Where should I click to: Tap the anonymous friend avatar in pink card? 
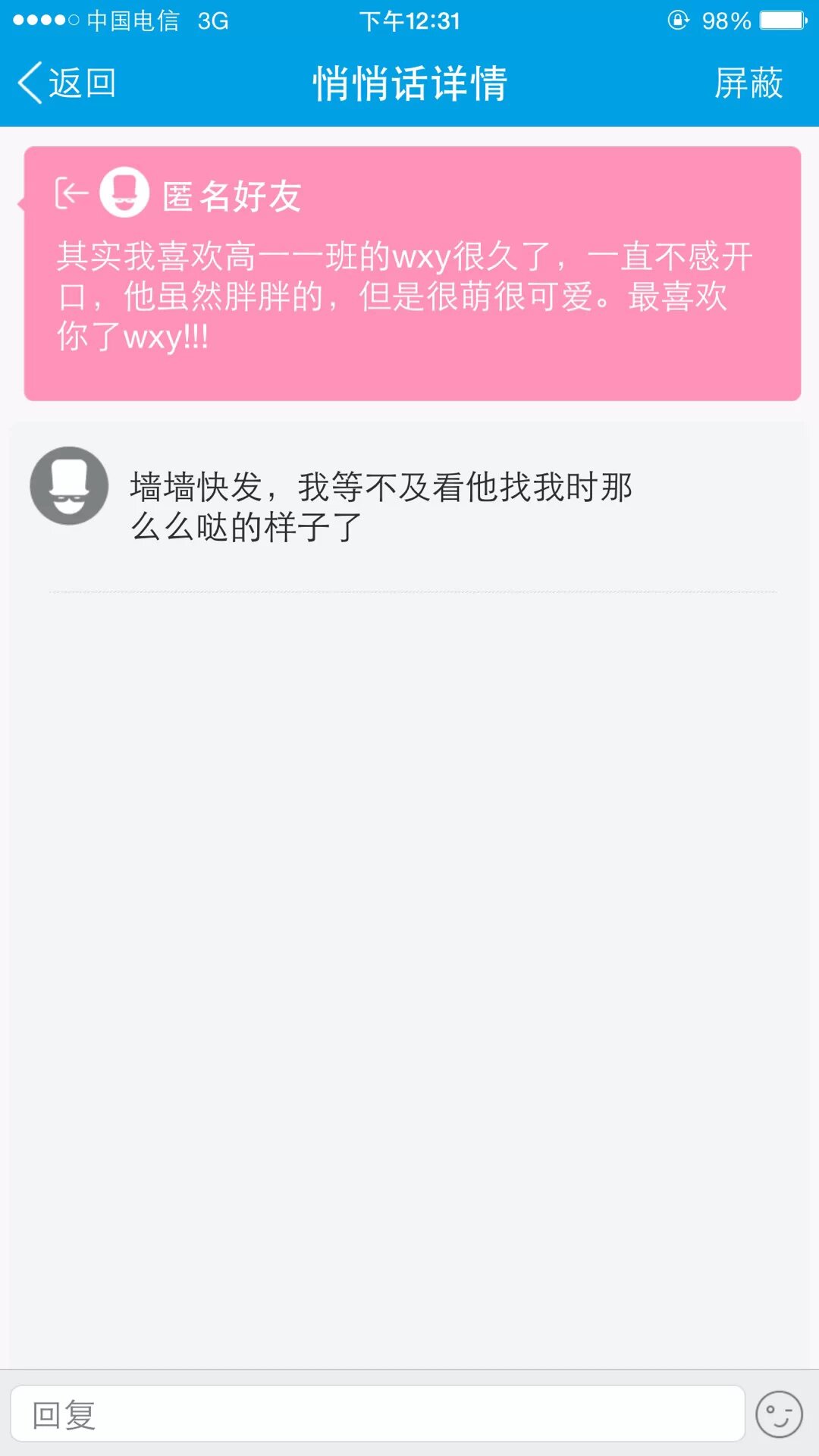[x=124, y=193]
